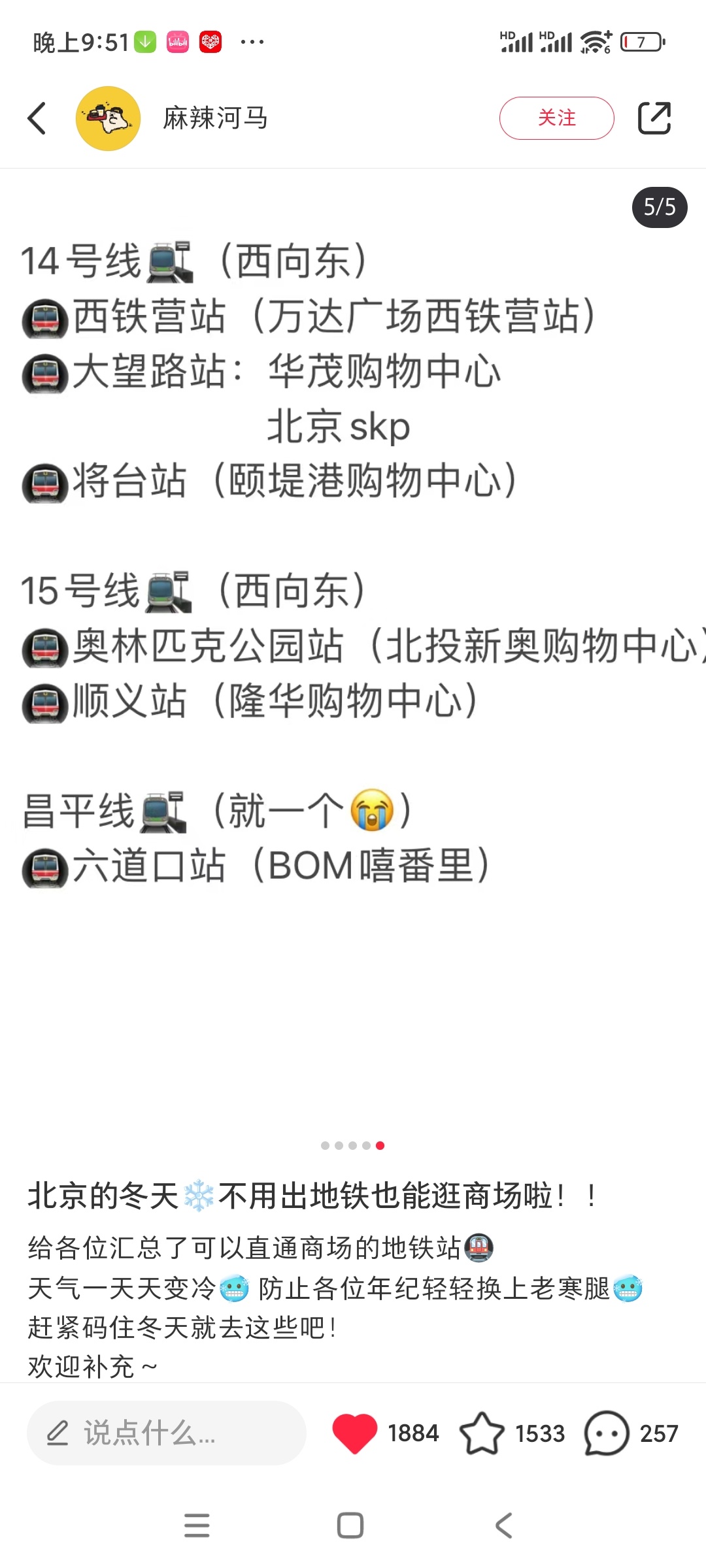Follow 麻辣河马 with the 关注 button
The width and height of the screenshot is (706, 1568).
tap(556, 118)
